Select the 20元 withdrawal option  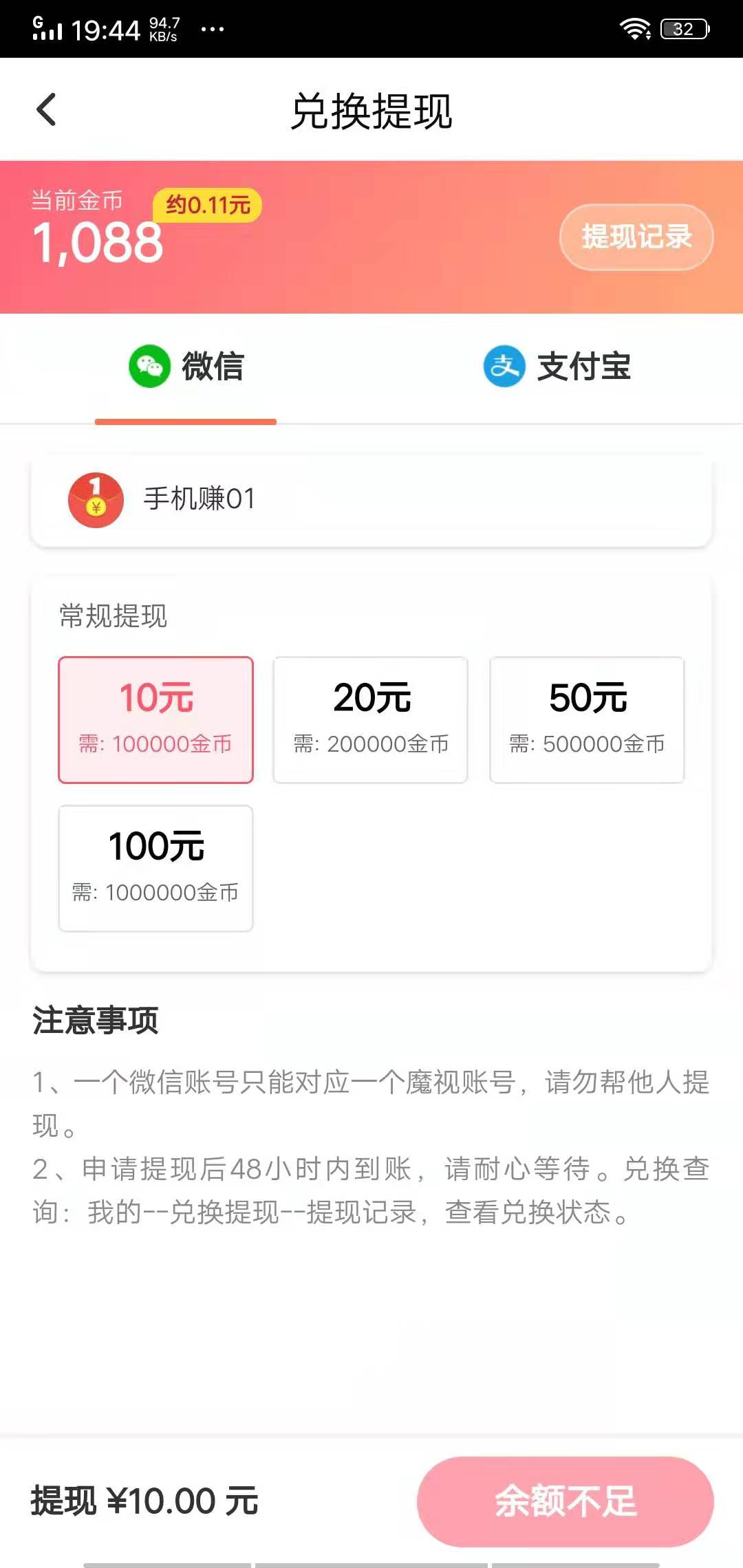pyautogui.click(x=370, y=718)
